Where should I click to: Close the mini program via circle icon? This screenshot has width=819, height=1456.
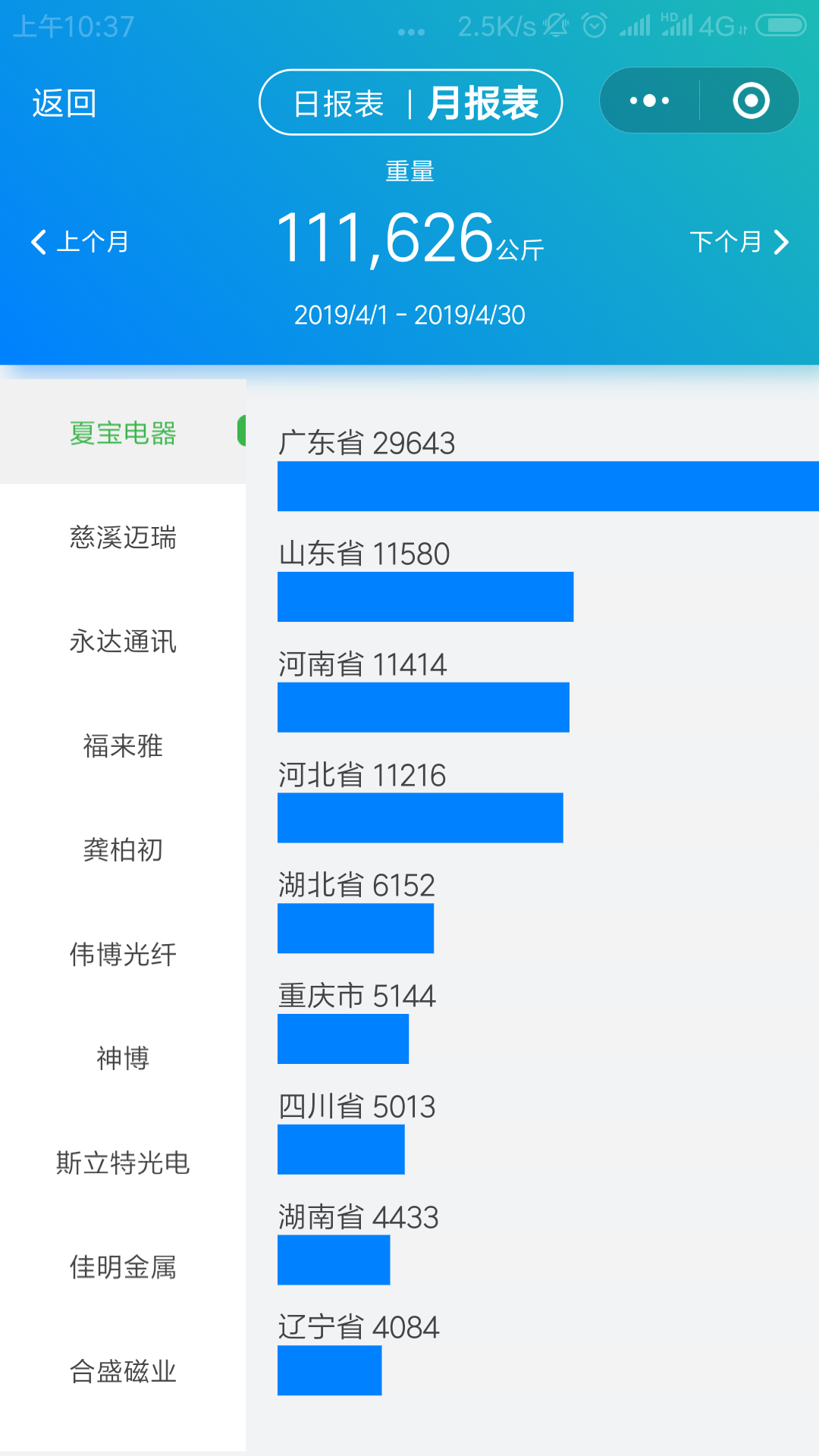click(752, 101)
